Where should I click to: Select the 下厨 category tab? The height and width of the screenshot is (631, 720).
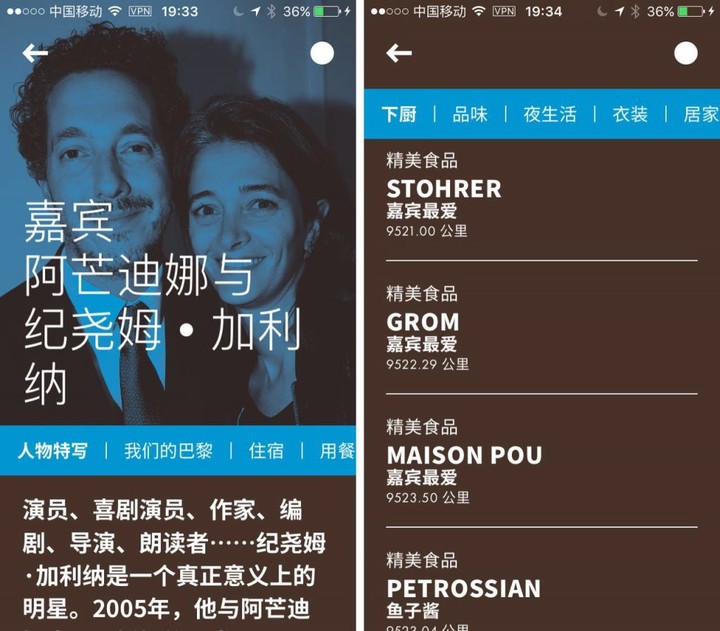[399, 114]
